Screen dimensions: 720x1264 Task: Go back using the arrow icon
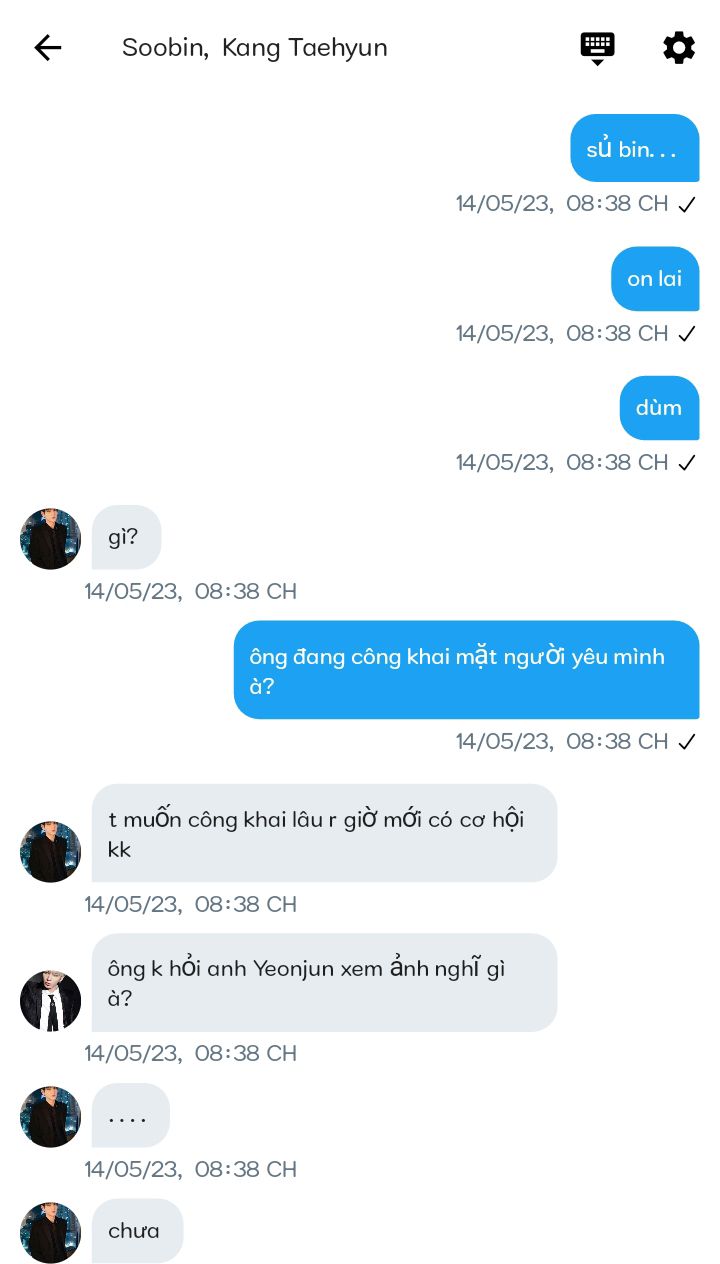48,47
